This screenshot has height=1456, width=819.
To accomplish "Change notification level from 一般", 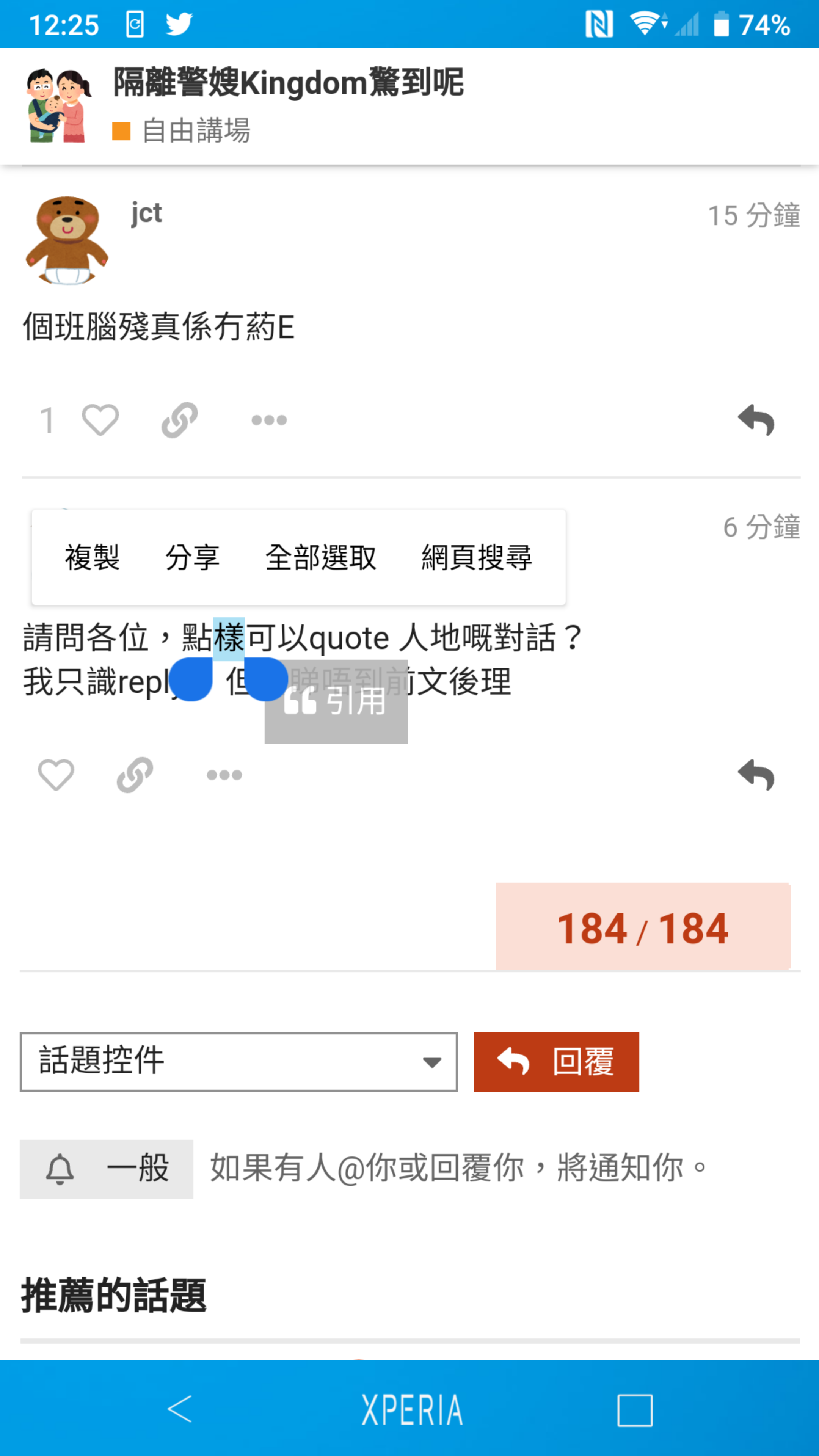I will (x=106, y=1169).
